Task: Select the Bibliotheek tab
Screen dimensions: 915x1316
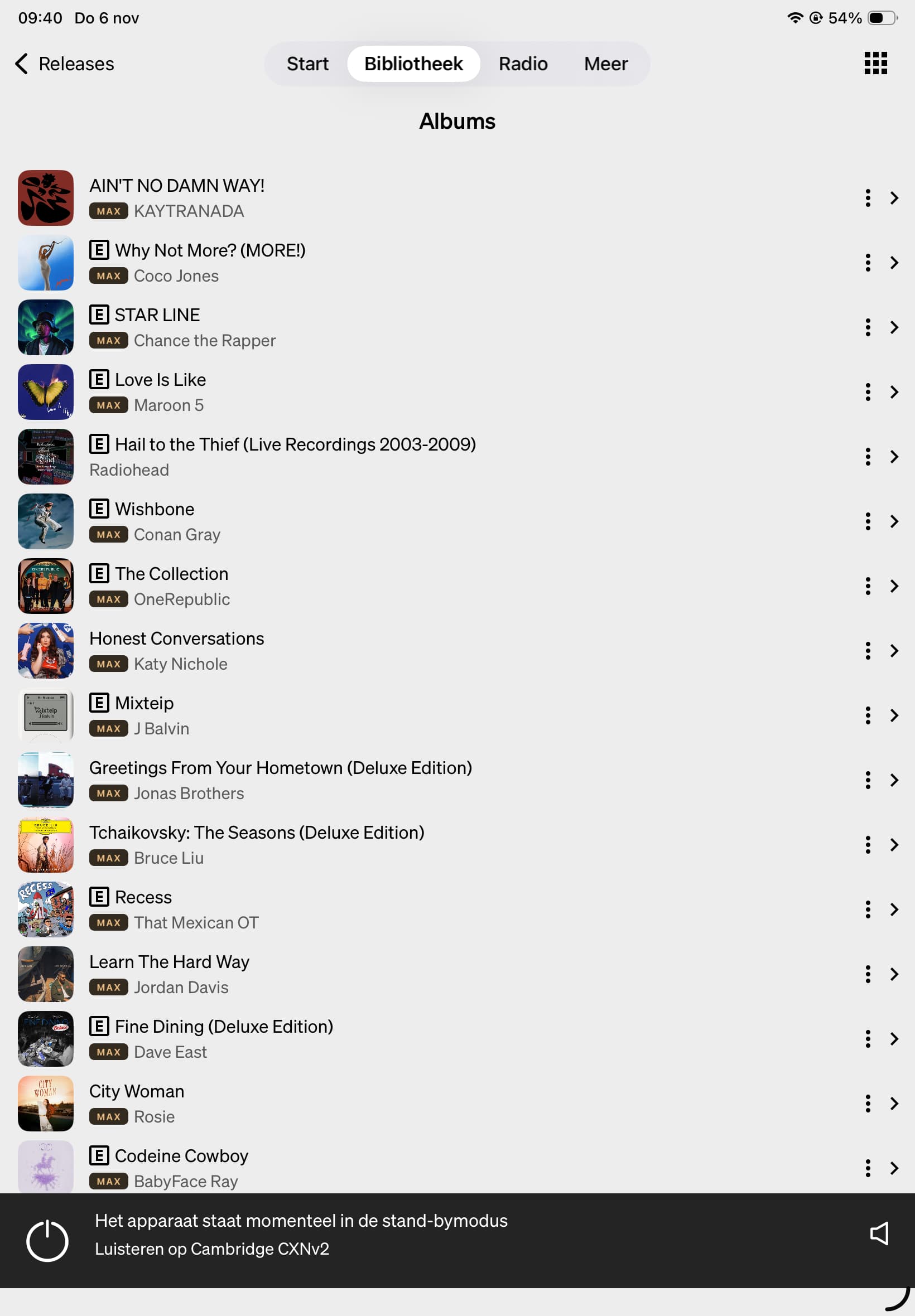Action: pyautogui.click(x=413, y=64)
